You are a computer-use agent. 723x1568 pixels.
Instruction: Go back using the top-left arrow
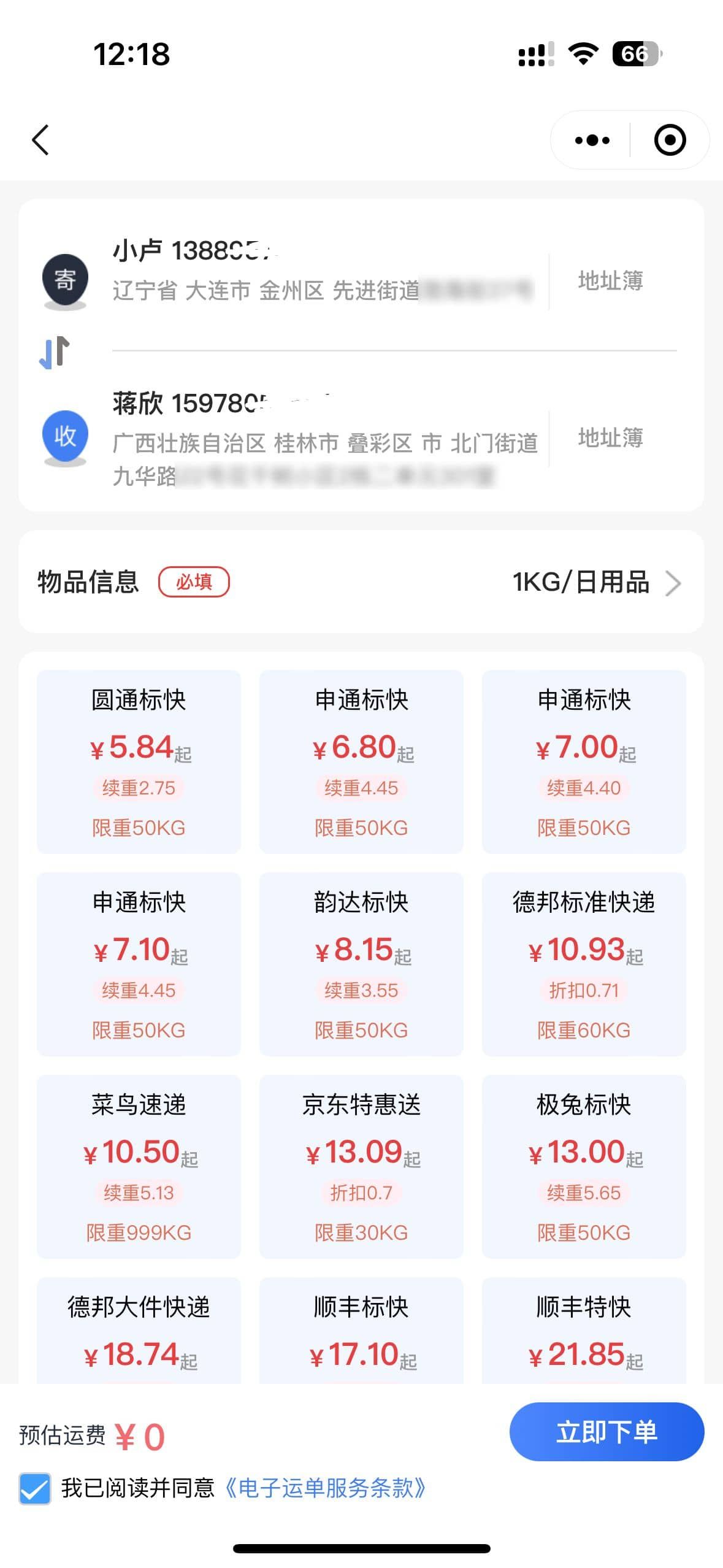[40, 140]
